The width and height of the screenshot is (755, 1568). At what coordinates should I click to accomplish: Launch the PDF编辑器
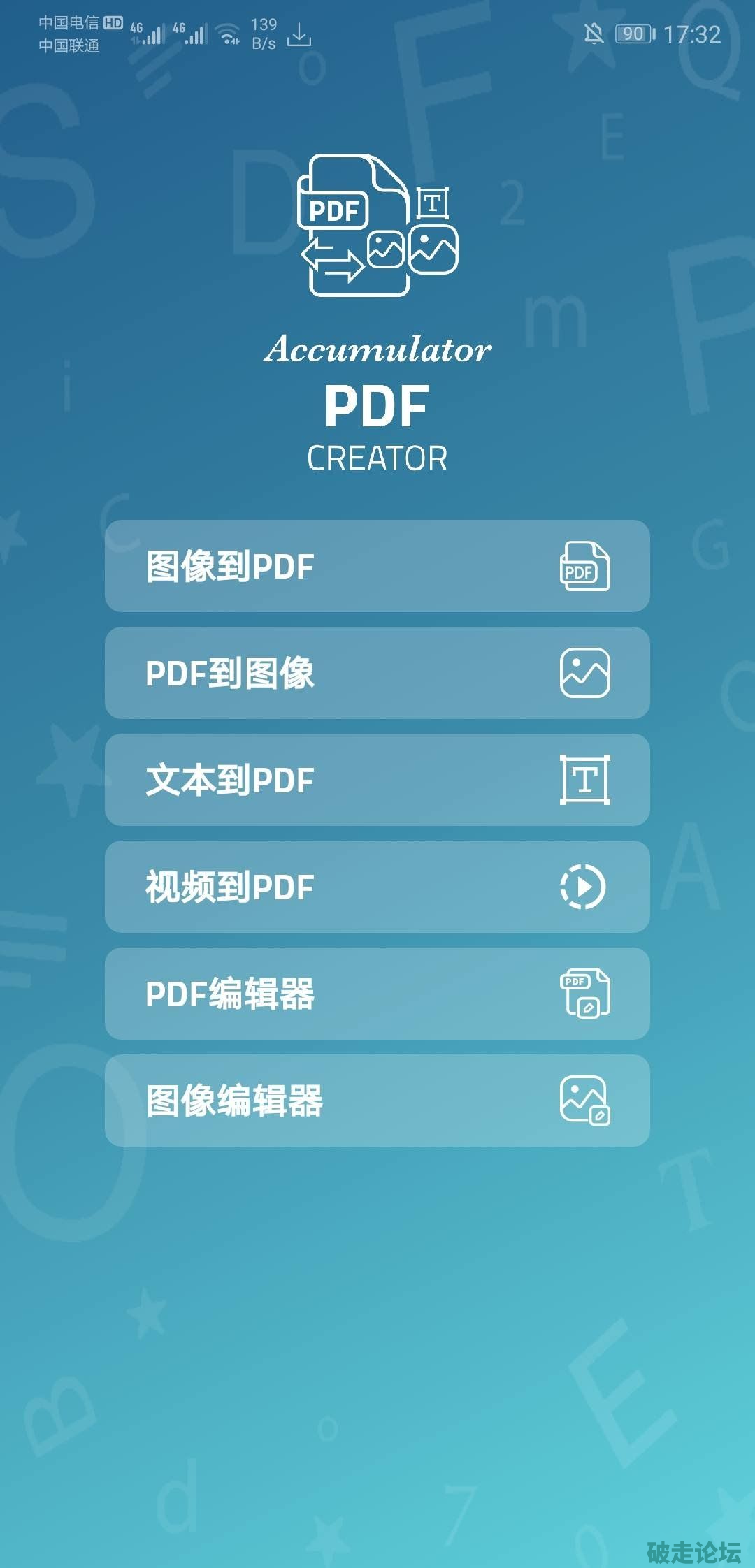pos(377,994)
